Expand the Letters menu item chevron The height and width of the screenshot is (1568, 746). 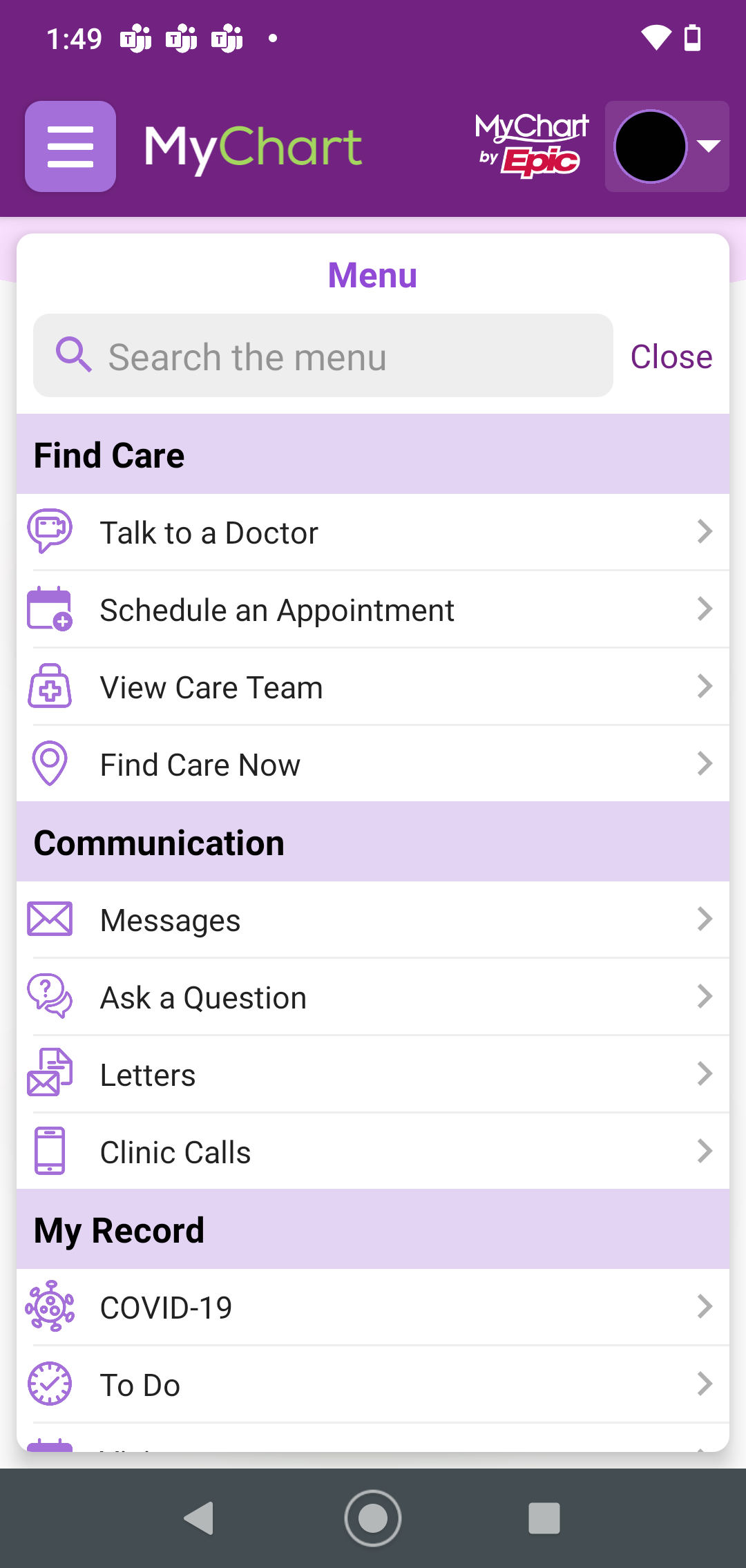[x=705, y=1073]
